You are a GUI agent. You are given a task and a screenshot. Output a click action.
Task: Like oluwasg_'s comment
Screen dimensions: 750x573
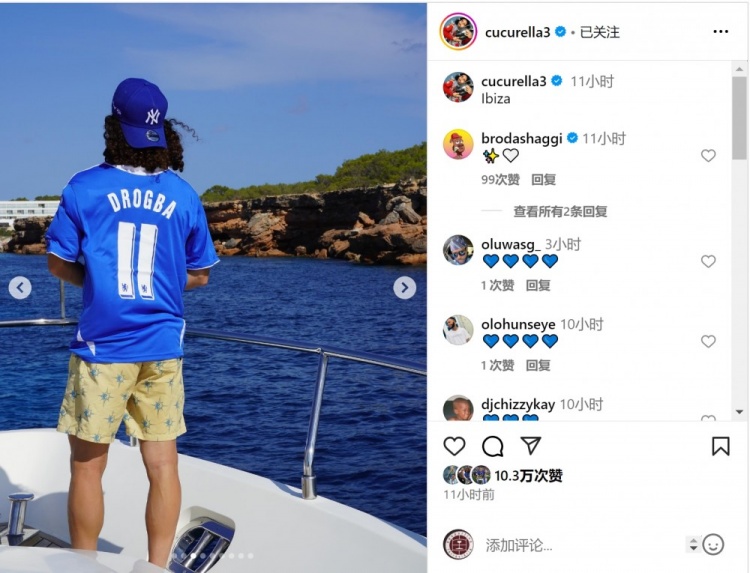coord(708,261)
